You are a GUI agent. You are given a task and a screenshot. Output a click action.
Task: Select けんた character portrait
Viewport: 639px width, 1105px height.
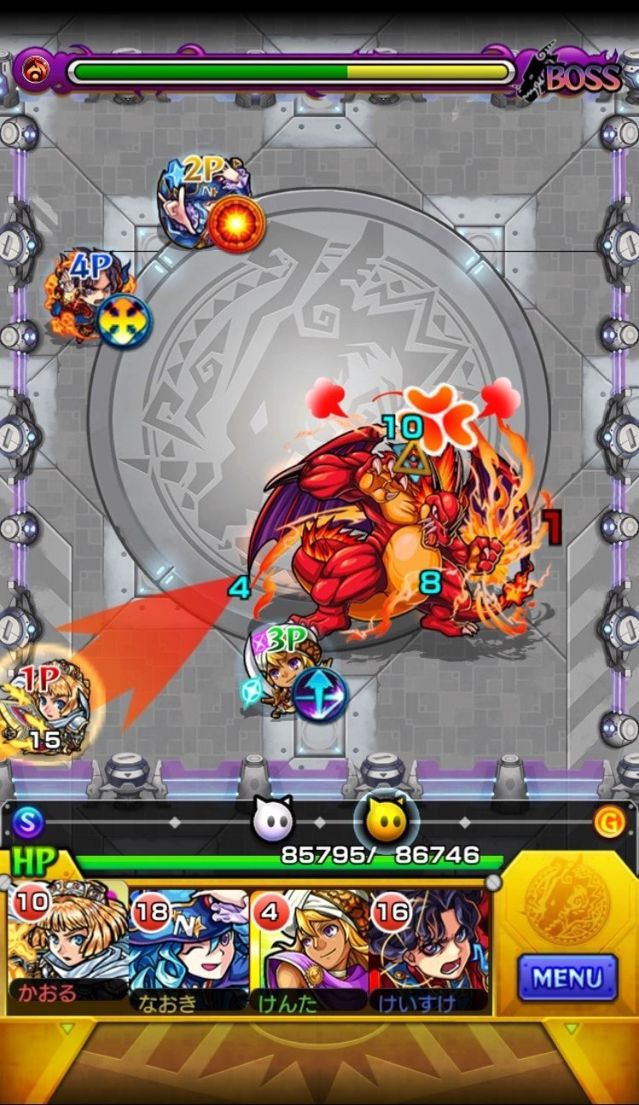point(309,945)
